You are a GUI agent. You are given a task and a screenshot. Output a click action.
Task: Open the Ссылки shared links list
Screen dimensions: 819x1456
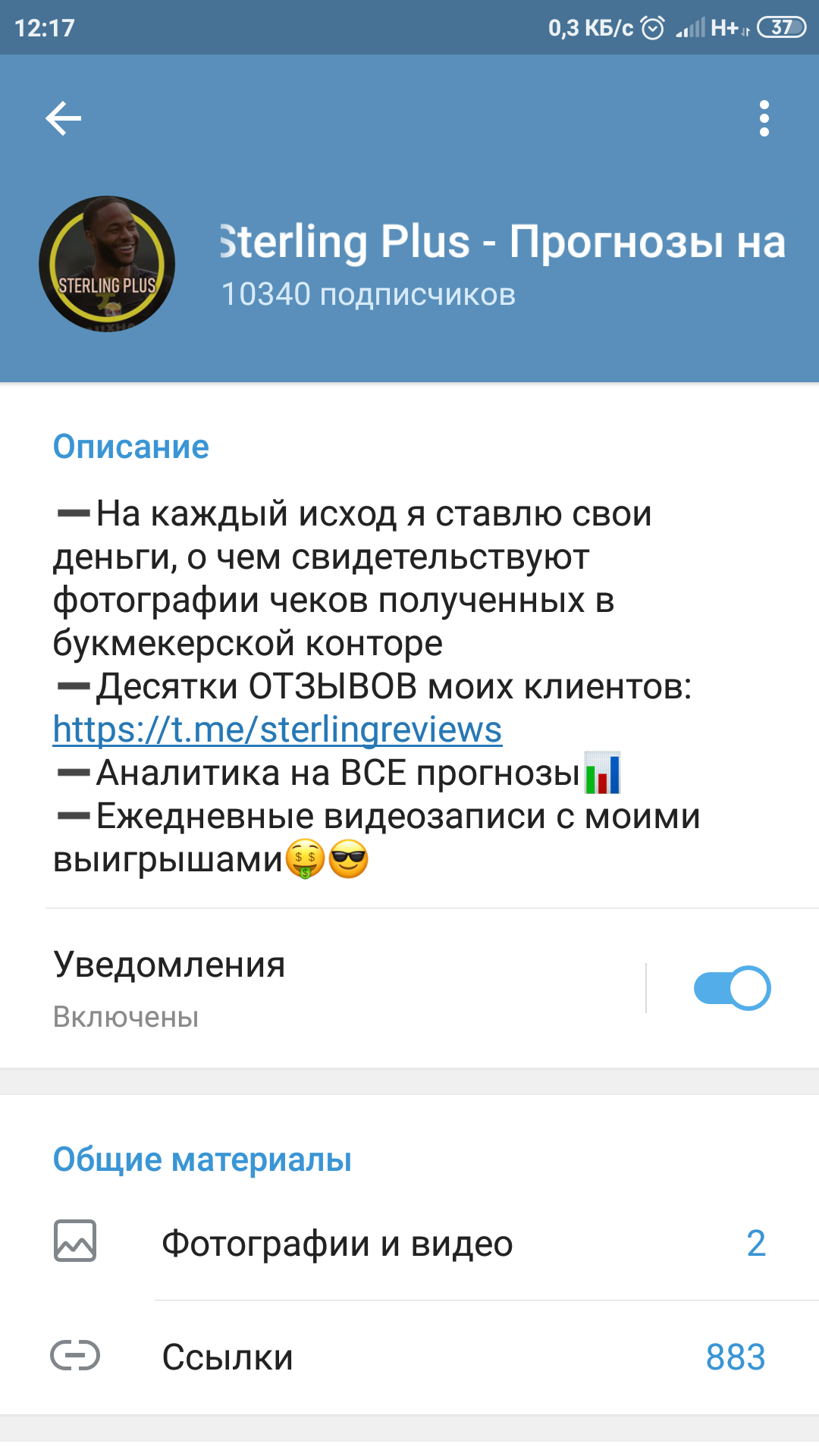point(409,1357)
